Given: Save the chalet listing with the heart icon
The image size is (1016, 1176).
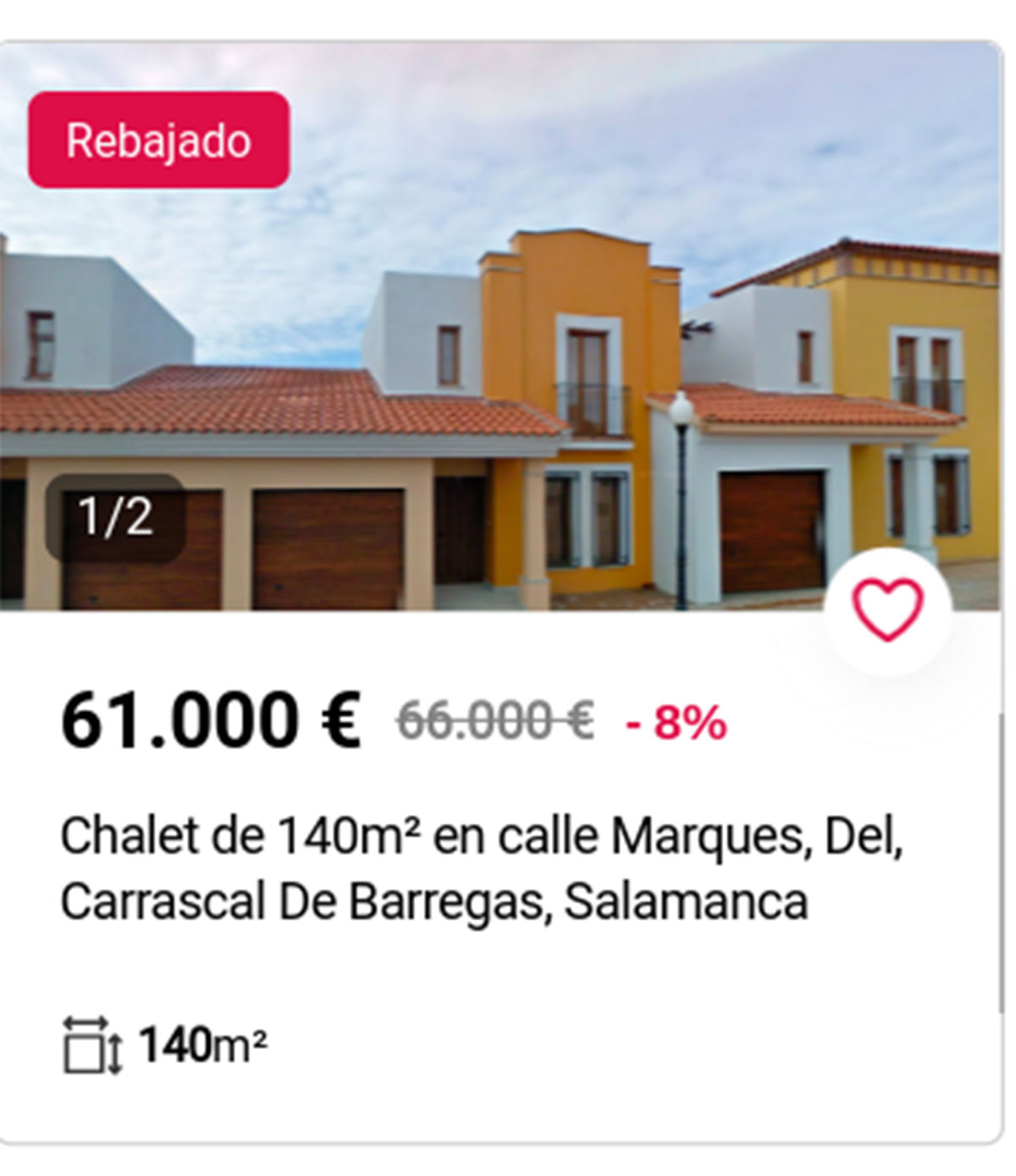Looking at the screenshot, I should click(x=886, y=610).
